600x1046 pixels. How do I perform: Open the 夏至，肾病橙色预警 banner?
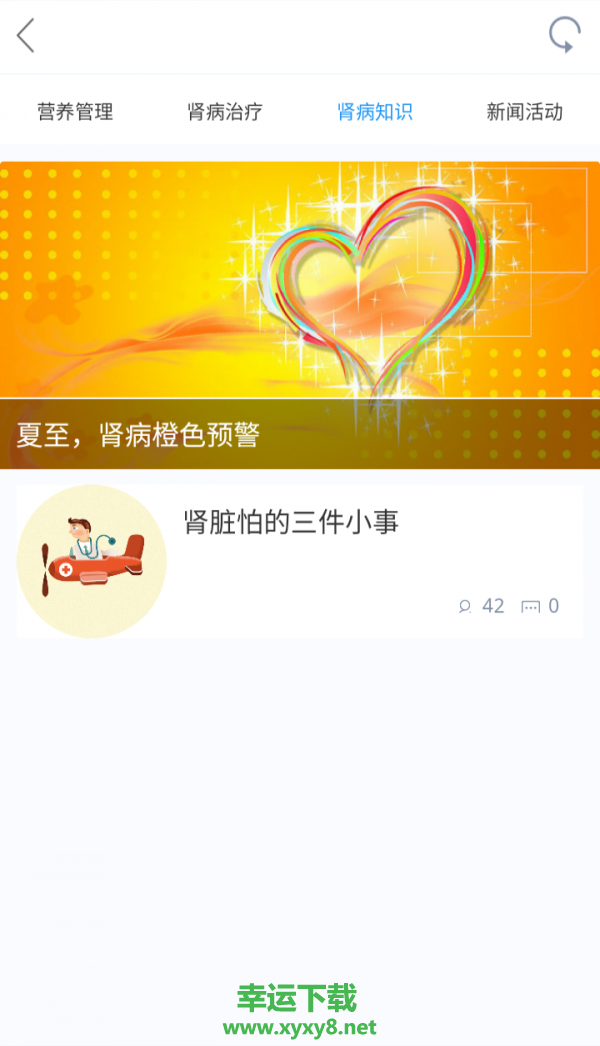[300, 315]
